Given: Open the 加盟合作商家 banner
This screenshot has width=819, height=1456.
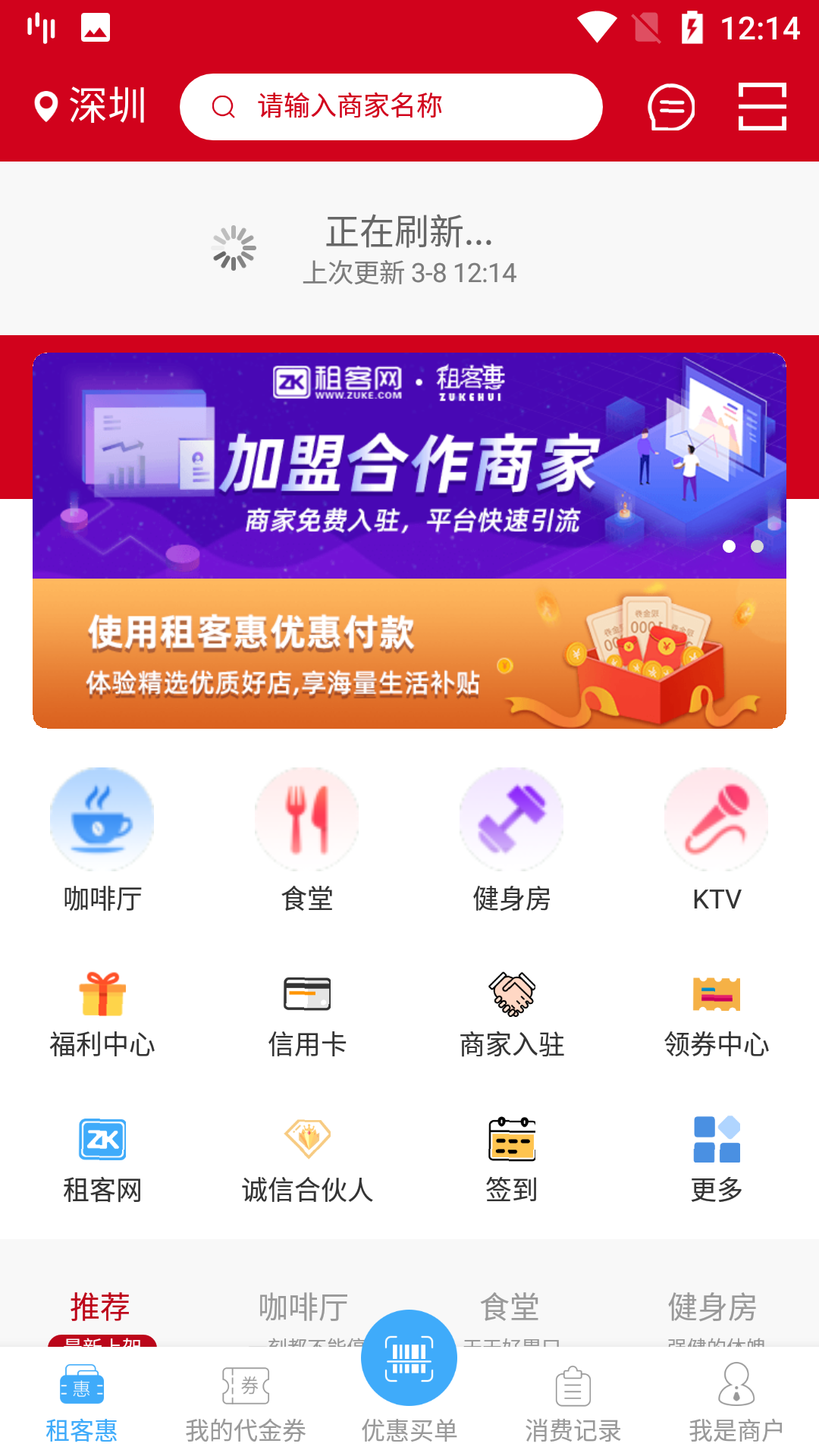Looking at the screenshot, I should pos(409,466).
